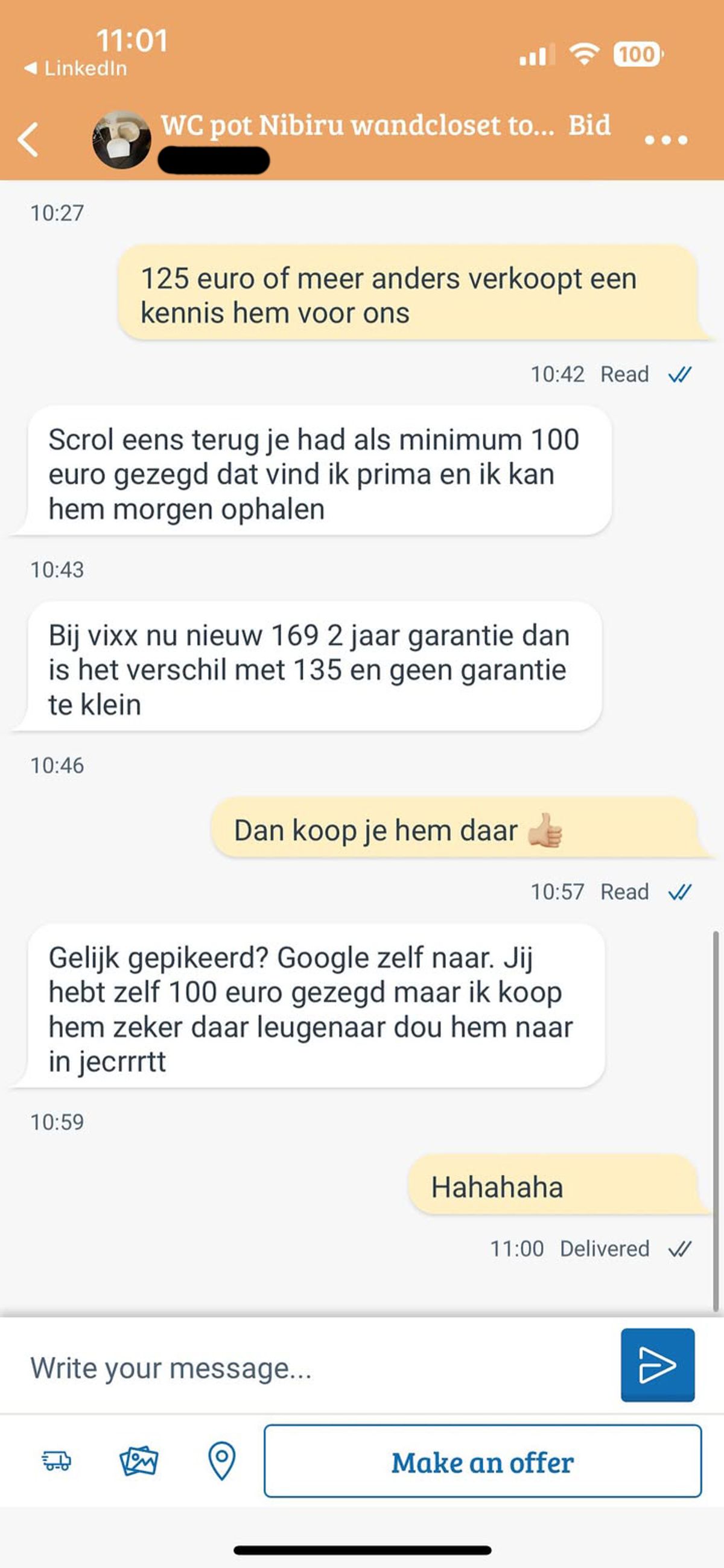The width and height of the screenshot is (724, 1568).
Task: Attach a photo from the gallery
Action: [x=139, y=1460]
